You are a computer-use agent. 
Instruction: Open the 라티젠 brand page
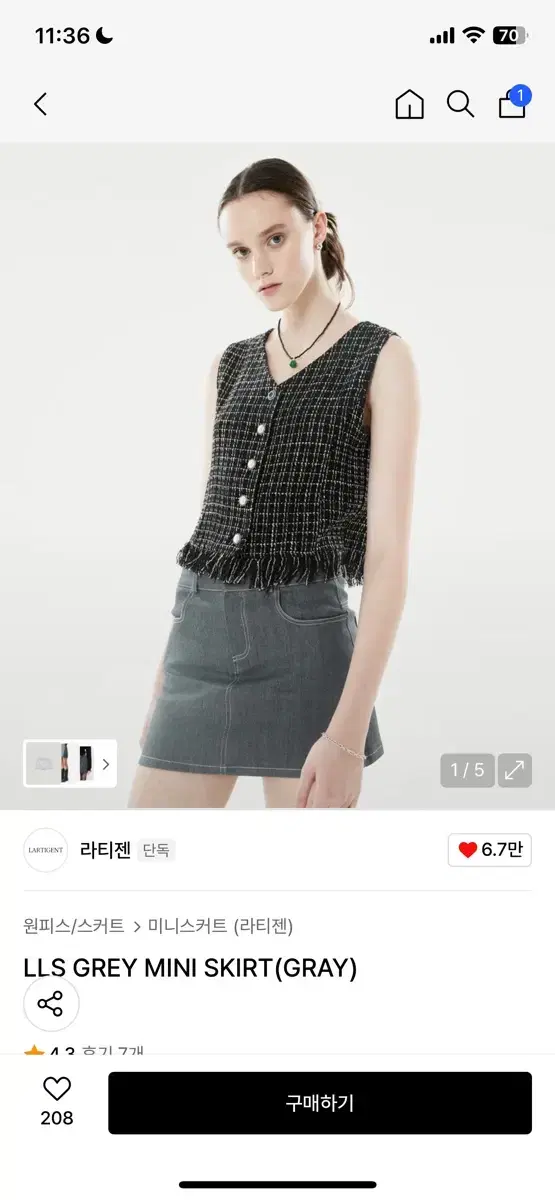105,850
